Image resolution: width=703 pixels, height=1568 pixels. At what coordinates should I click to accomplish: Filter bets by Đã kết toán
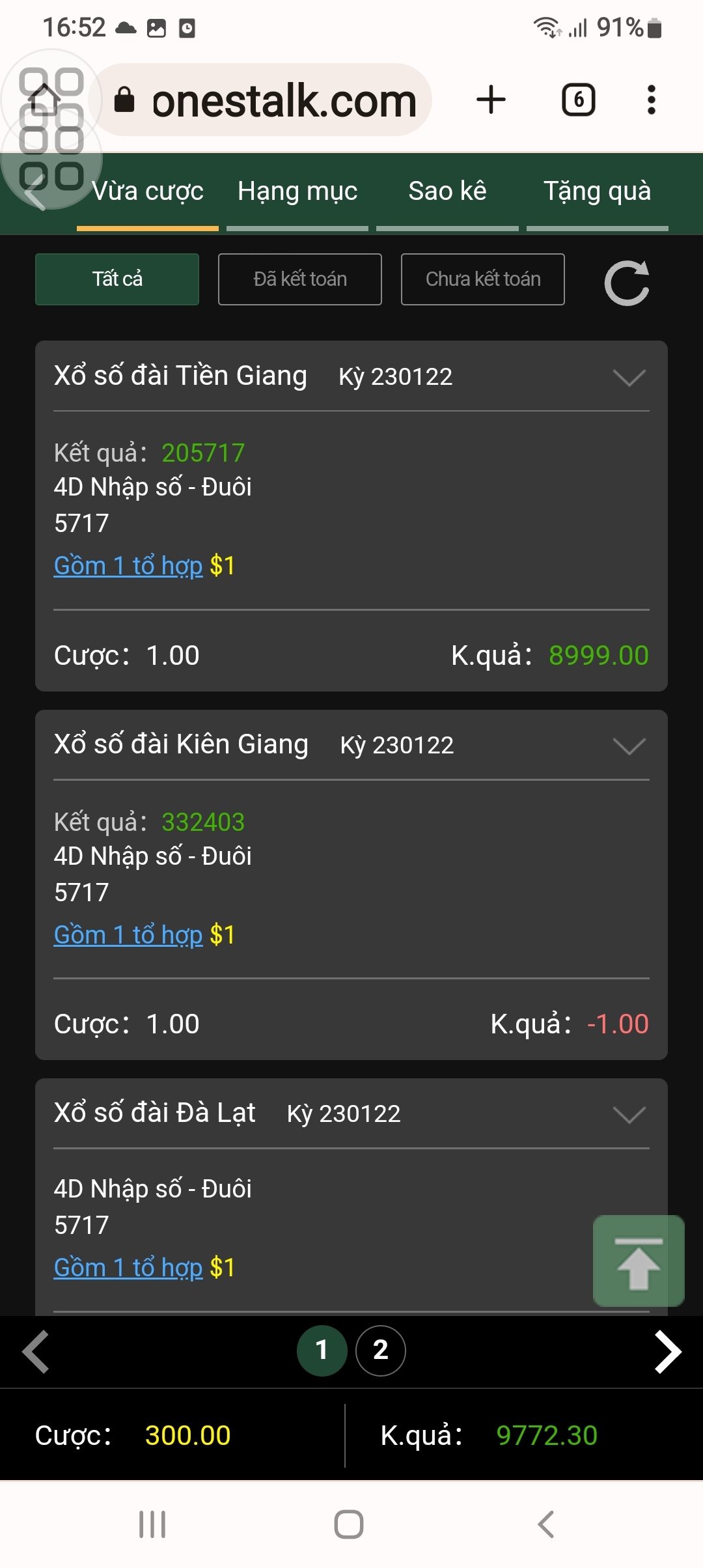tap(300, 279)
